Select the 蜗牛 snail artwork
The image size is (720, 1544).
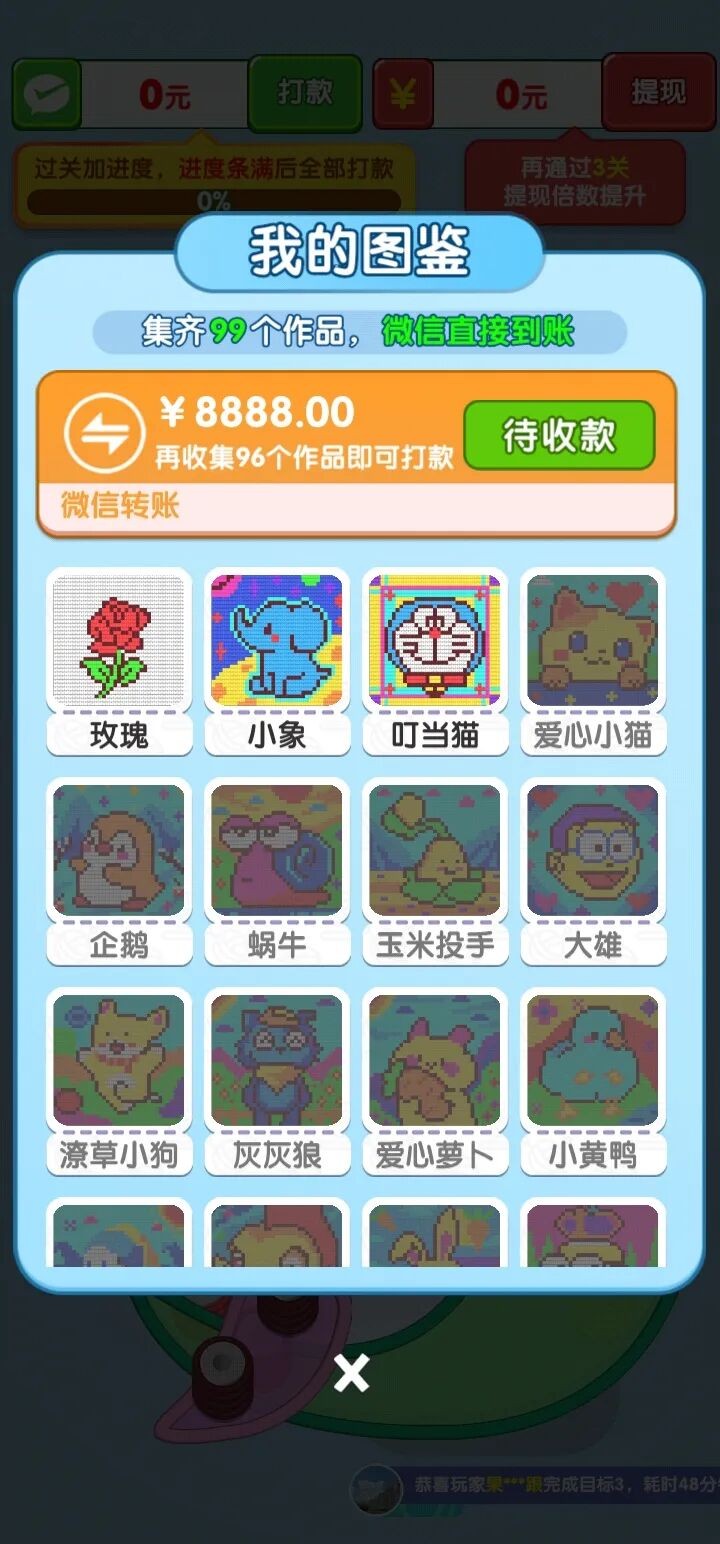[x=276, y=850]
